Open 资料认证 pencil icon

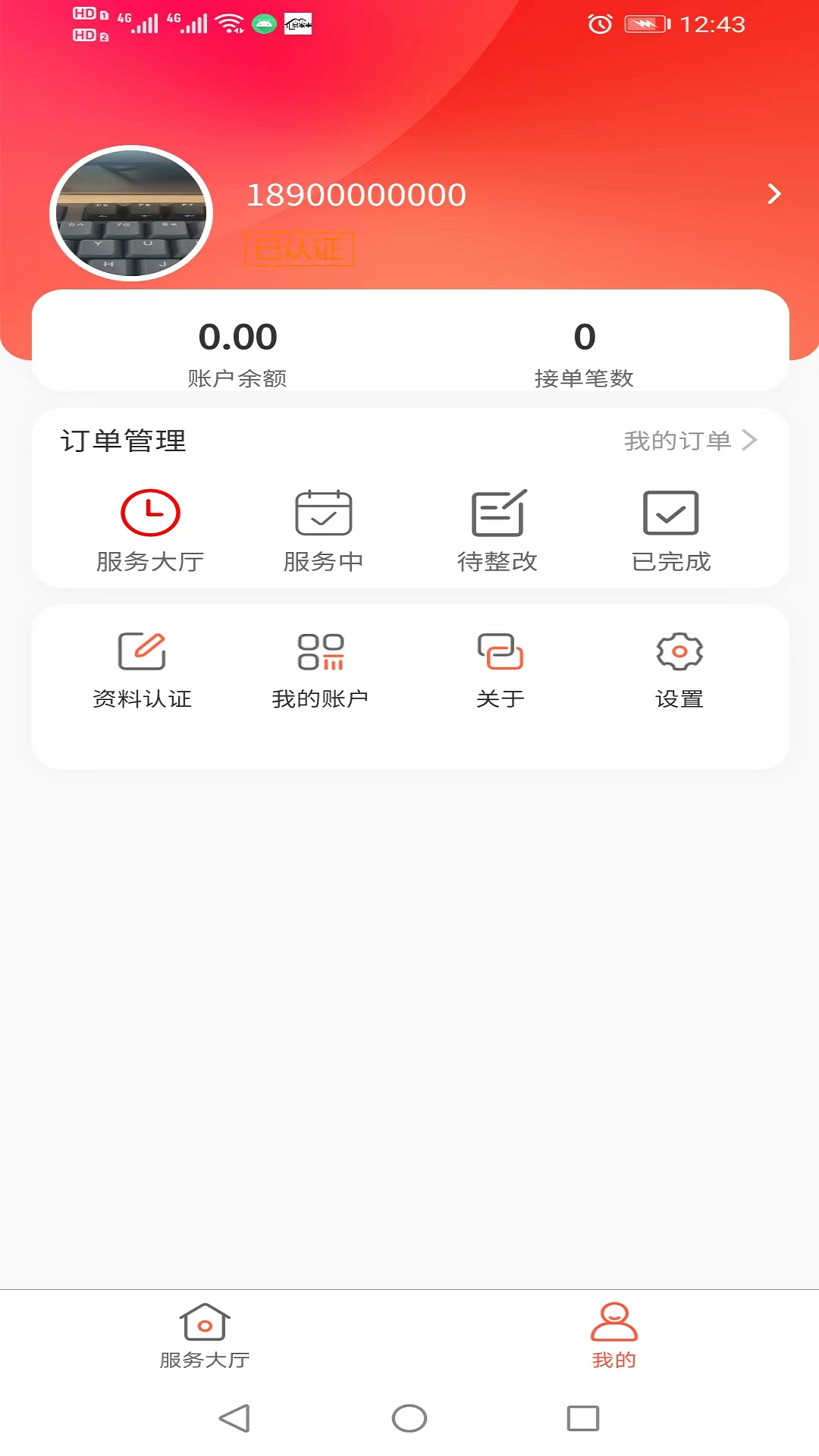pyautogui.click(x=143, y=666)
